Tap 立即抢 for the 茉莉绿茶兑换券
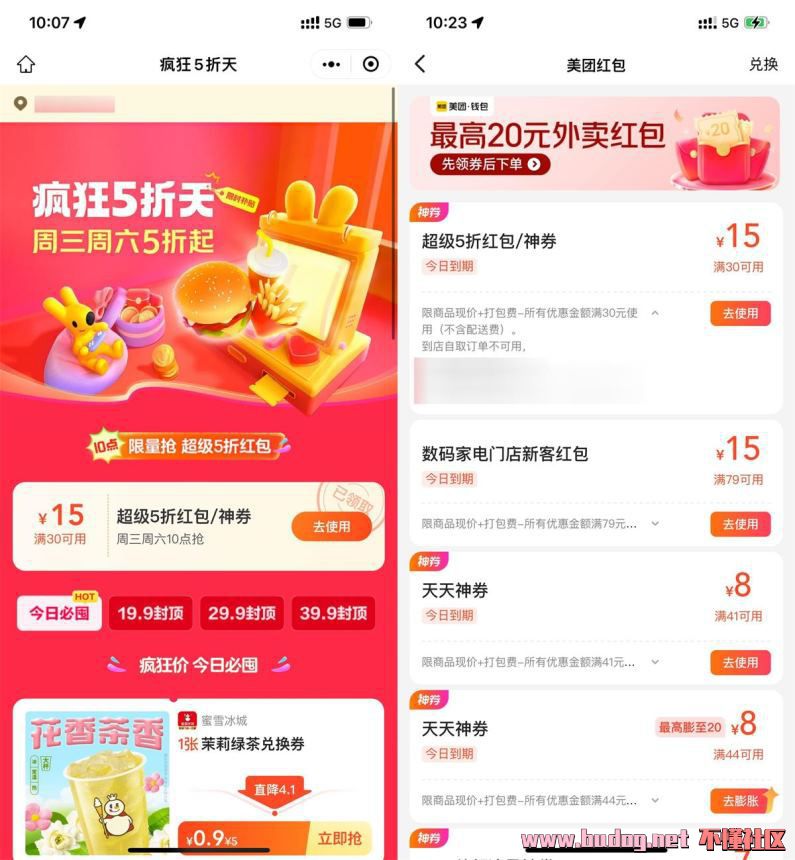This screenshot has width=795, height=860. 339,837
